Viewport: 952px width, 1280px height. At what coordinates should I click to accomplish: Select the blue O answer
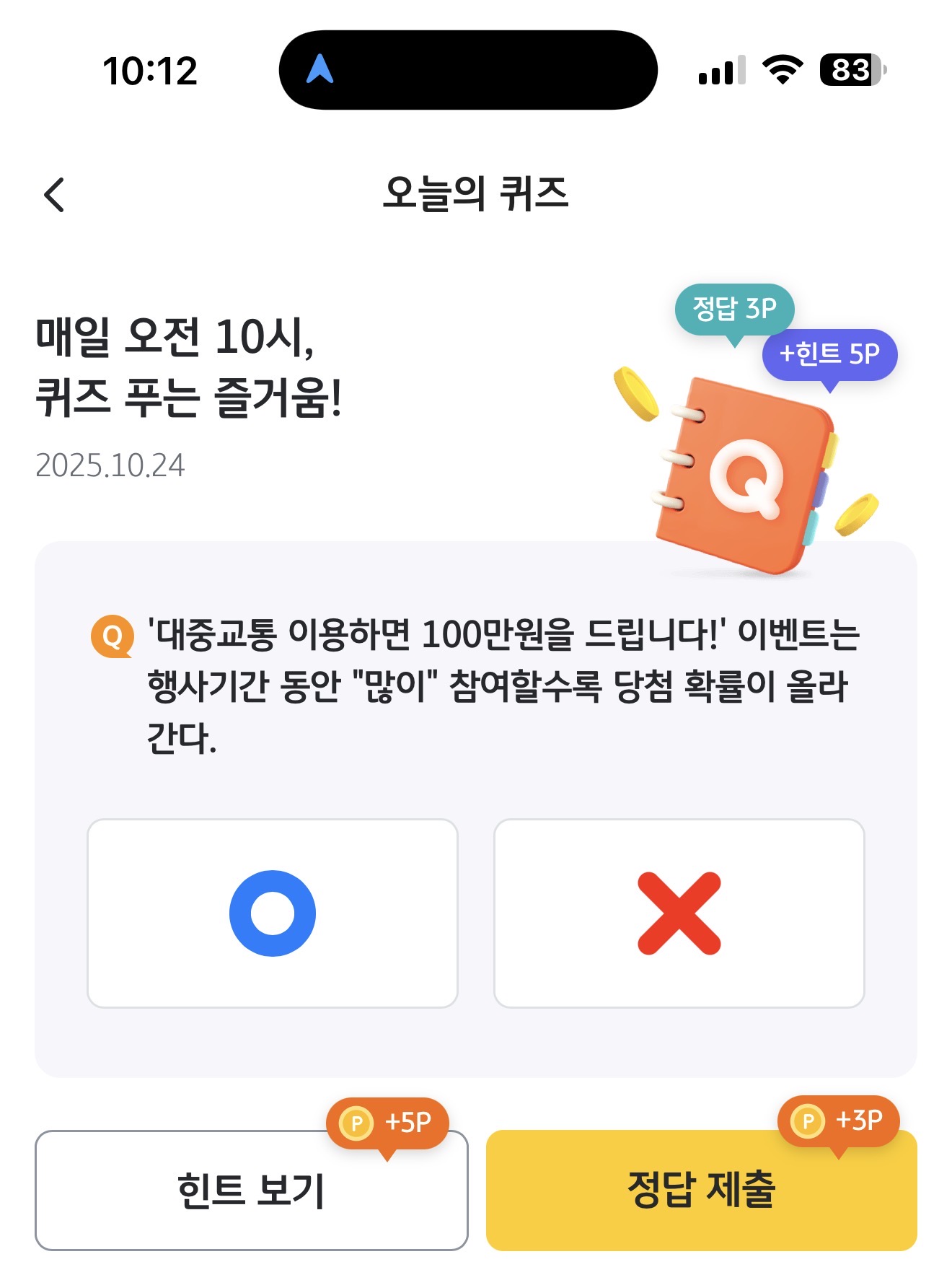pos(273,913)
